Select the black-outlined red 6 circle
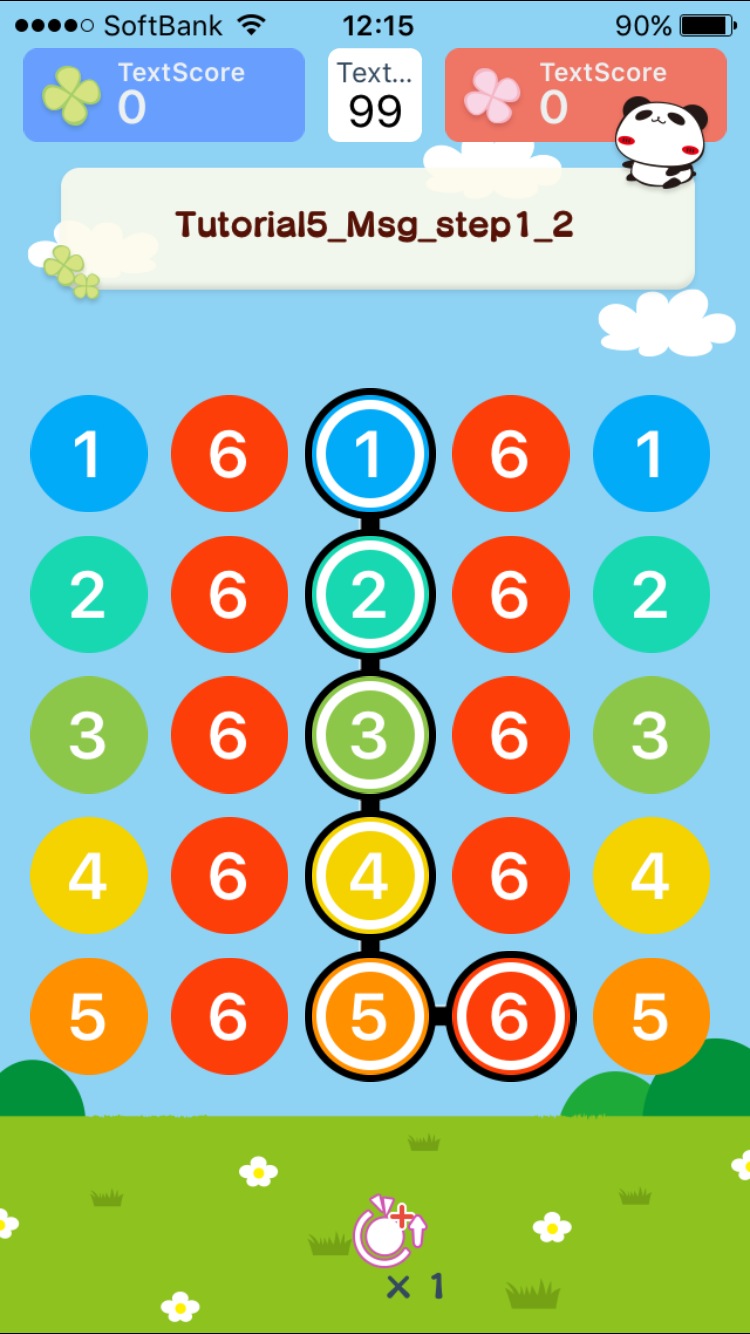The width and height of the screenshot is (750, 1334). pos(510,1017)
